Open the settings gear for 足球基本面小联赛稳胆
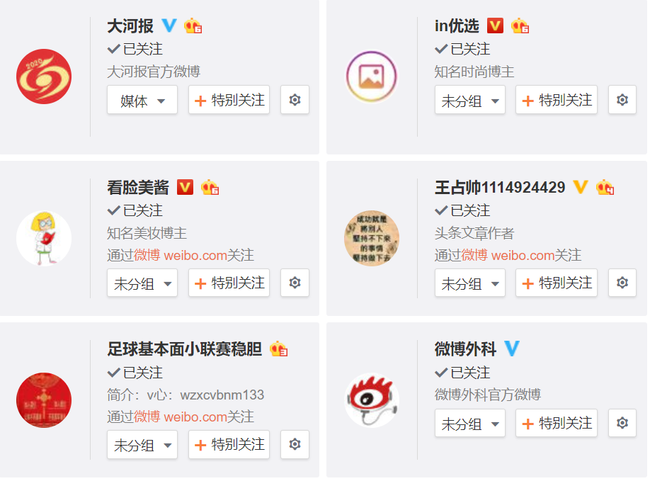The image size is (650, 481). click(x=294, y=445)
